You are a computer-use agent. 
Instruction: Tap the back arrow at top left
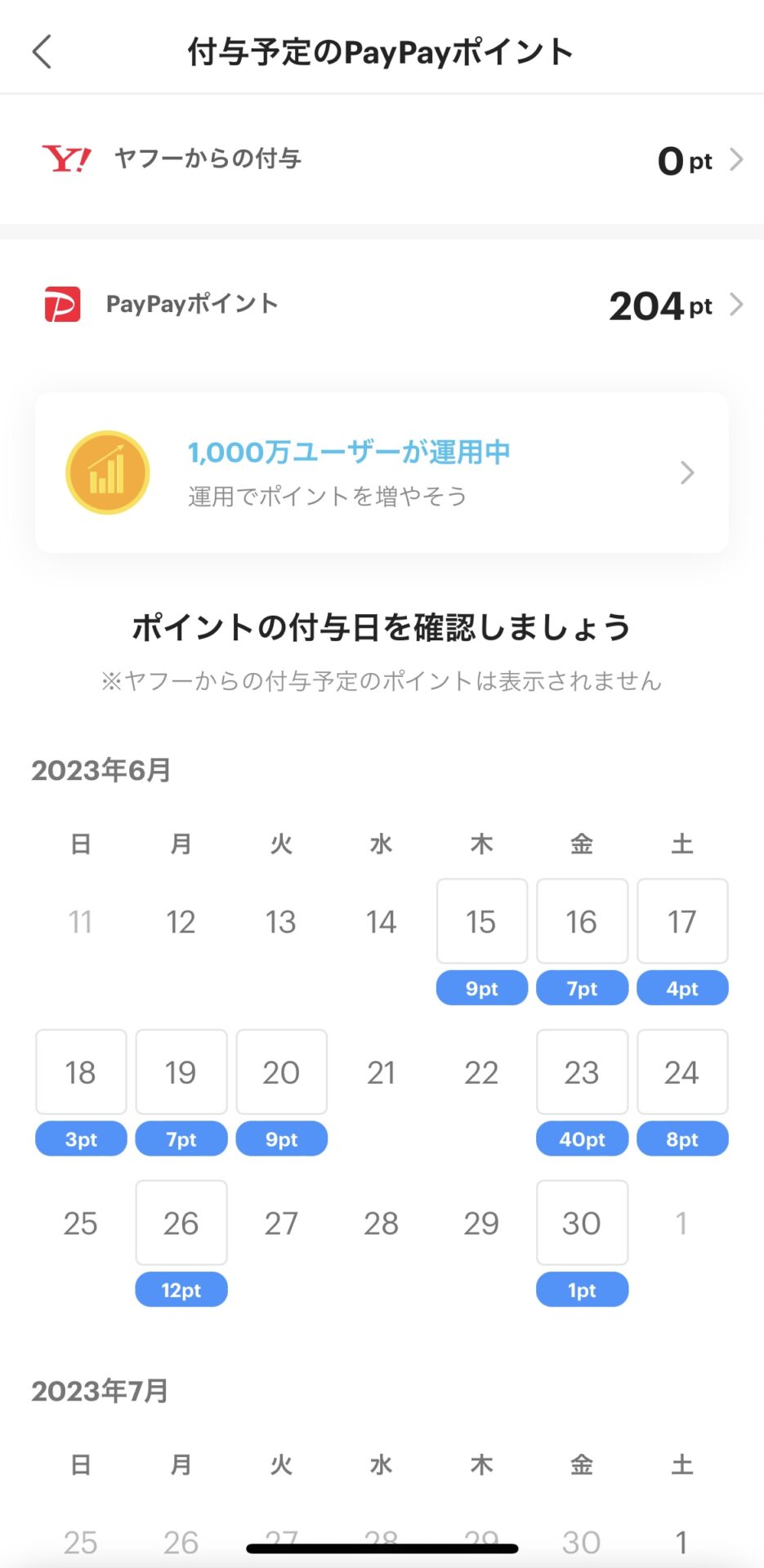click(x=41, y=51)
